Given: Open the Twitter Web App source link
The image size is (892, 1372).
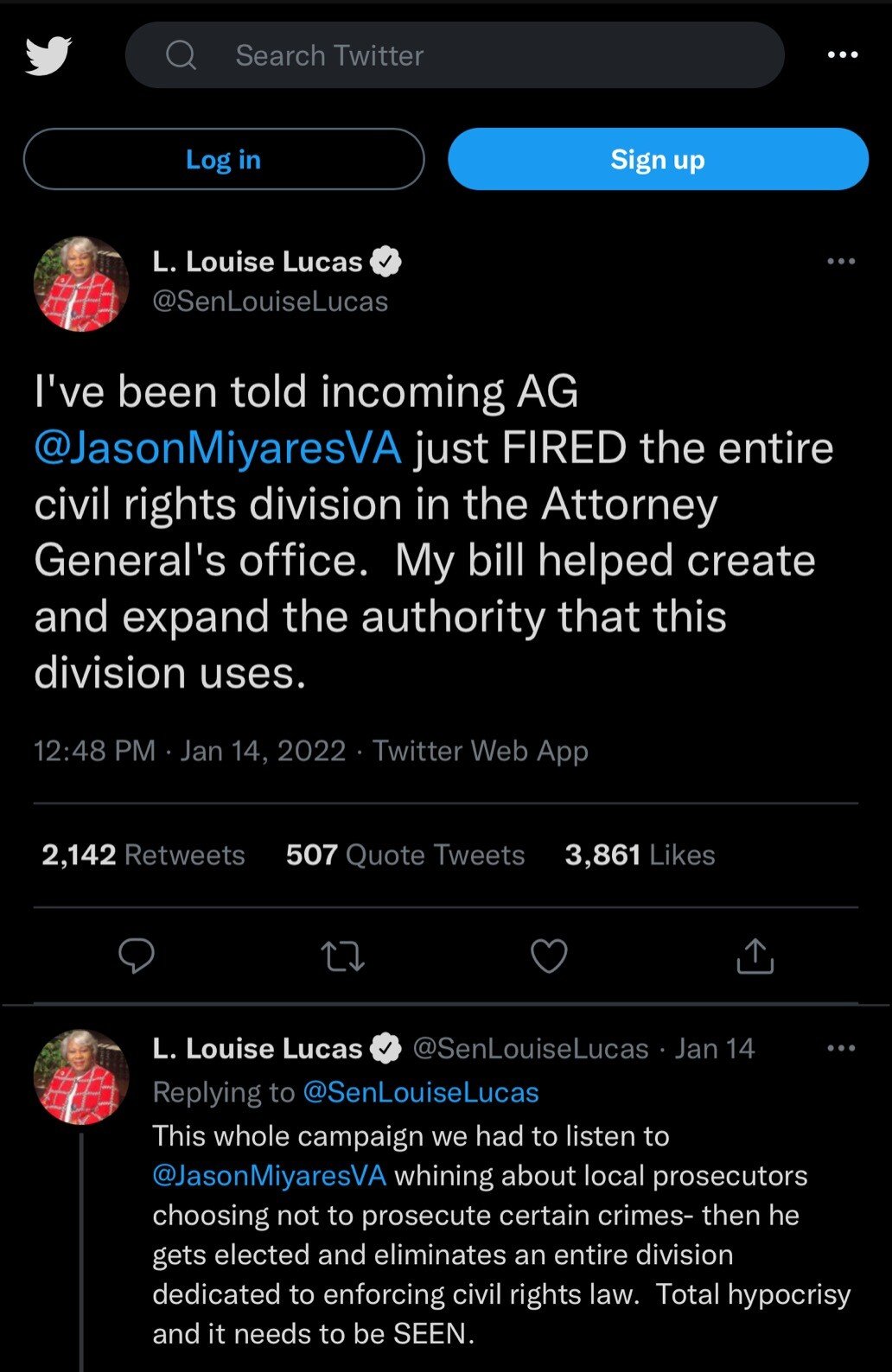Looking at the screenshot, I should [x=481, y=751].
